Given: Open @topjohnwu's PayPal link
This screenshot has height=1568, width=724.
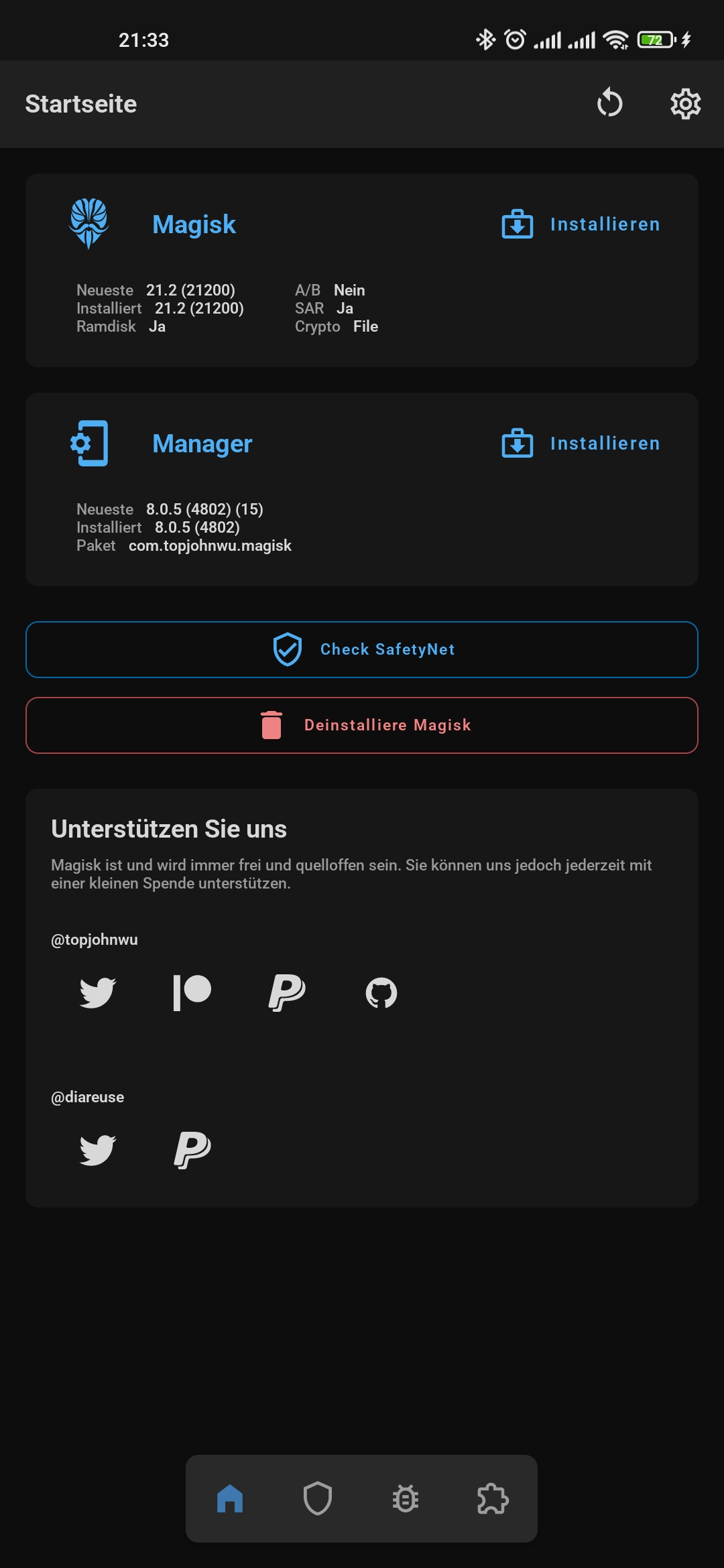Looking at the screenshot, I should click(287, 992).
